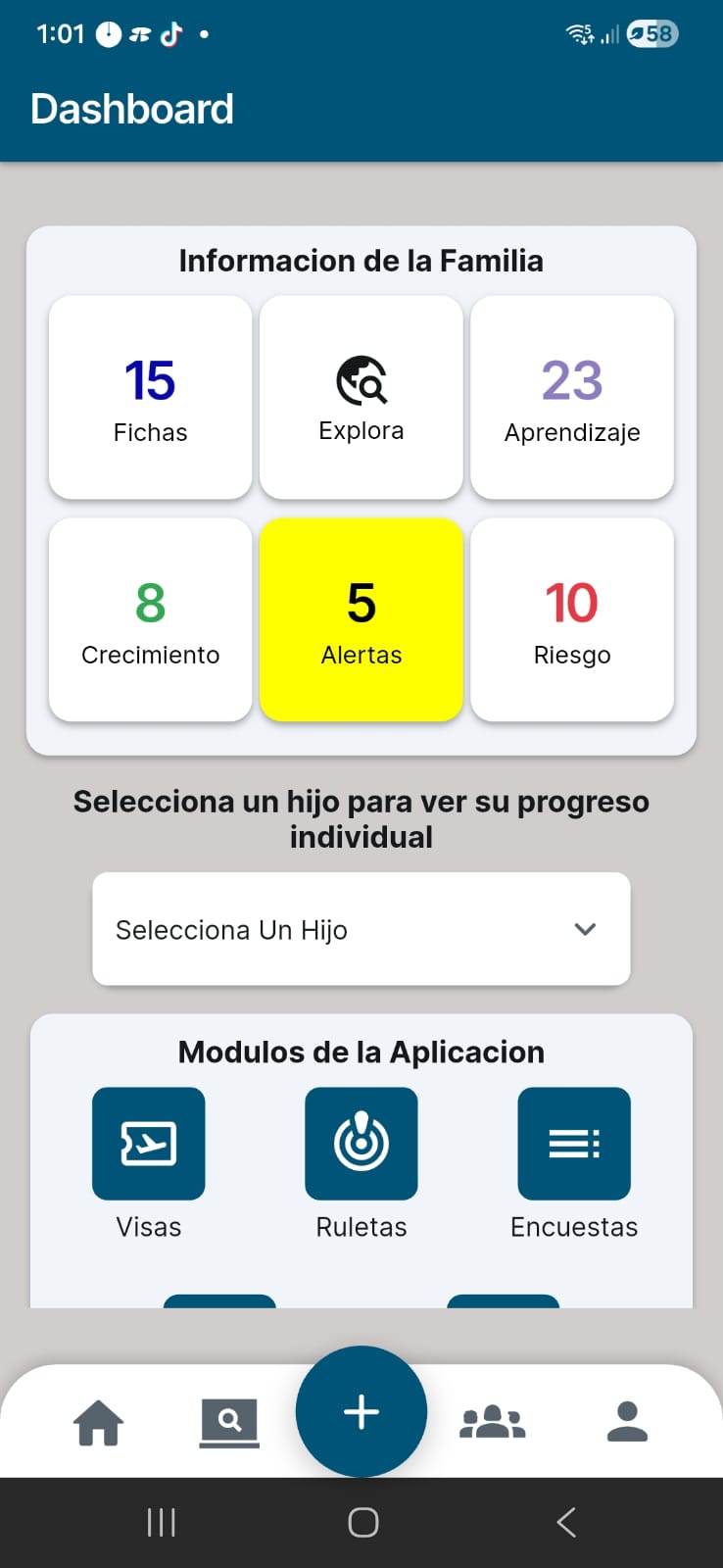
Task: Open the Encuestas module icon
Action: pyautogui.click(x=573, y=1144)
